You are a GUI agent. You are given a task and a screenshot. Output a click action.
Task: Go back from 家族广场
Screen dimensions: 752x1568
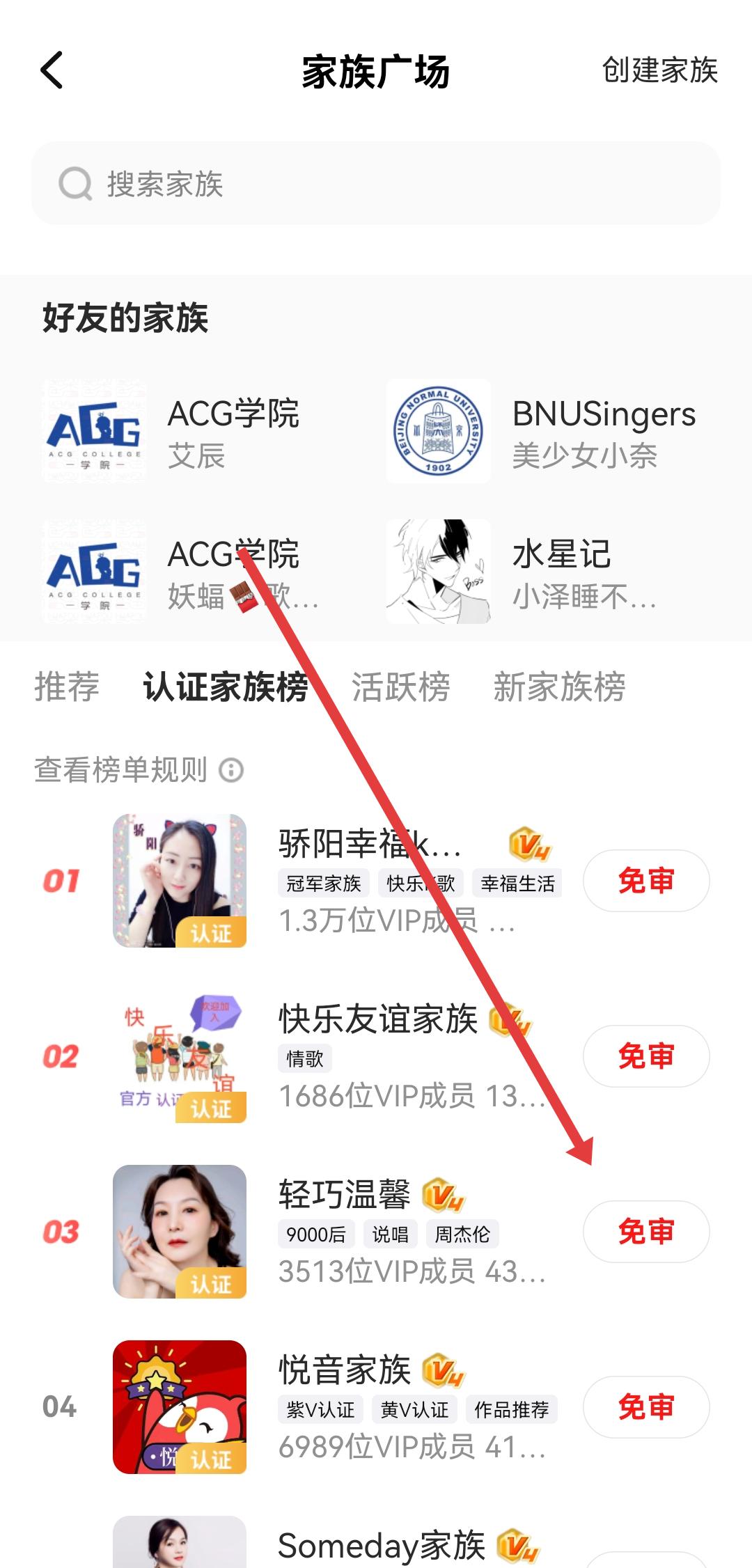click(x=52, y=70)
